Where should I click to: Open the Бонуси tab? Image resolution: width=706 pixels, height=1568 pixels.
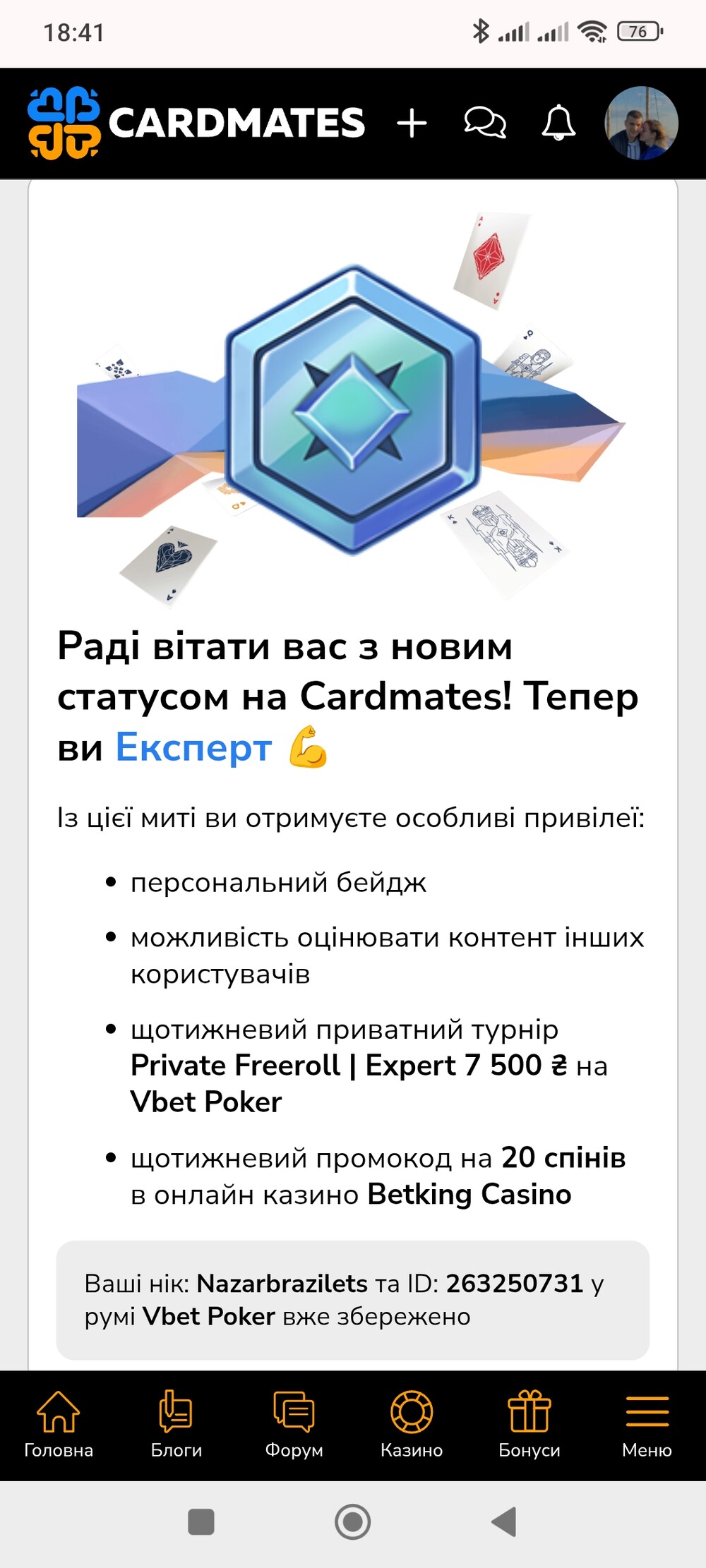(529, 1425)
